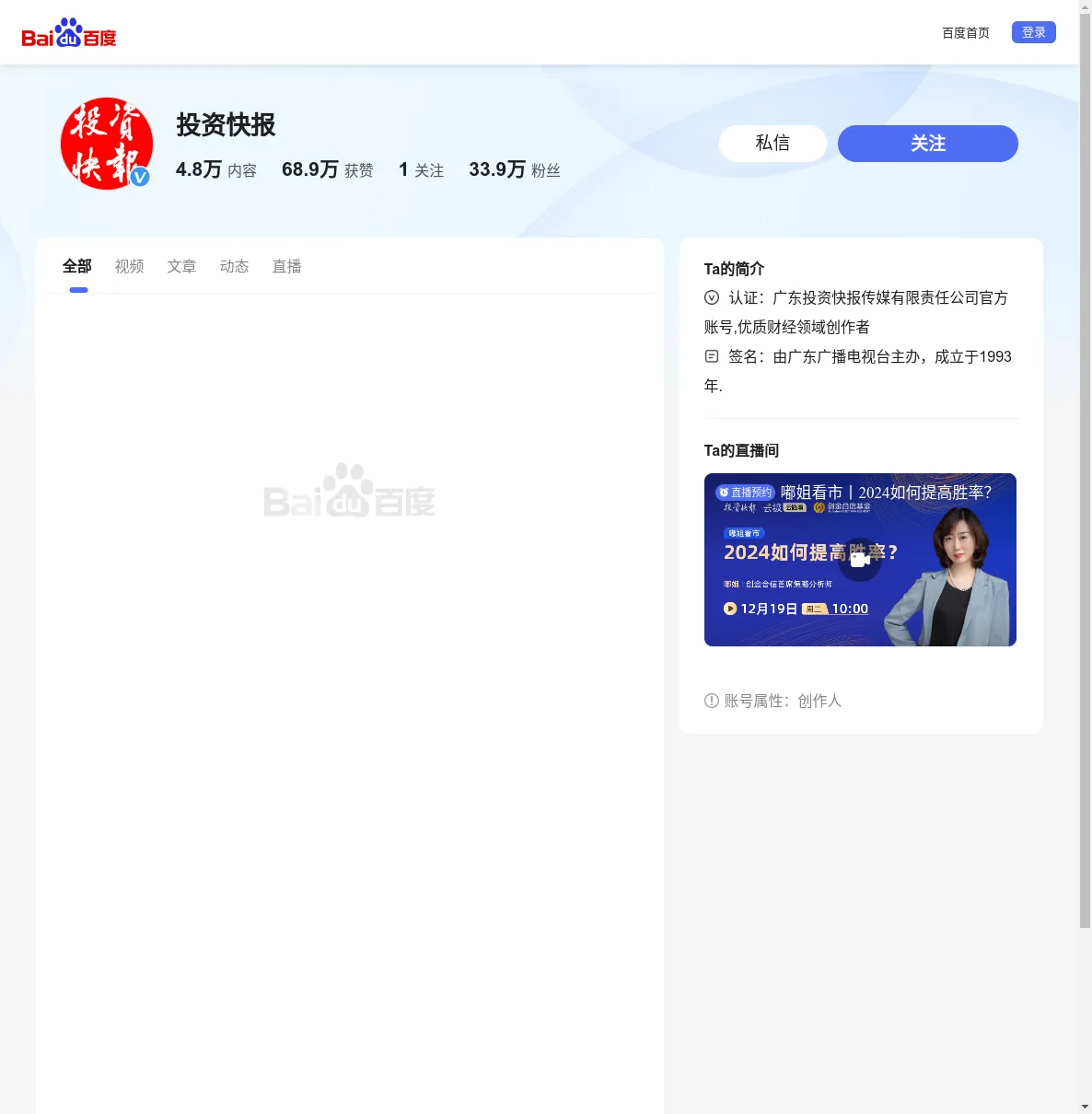Send a private message via 私信
Viewport: 1092px width, 1114px height.
772,144
